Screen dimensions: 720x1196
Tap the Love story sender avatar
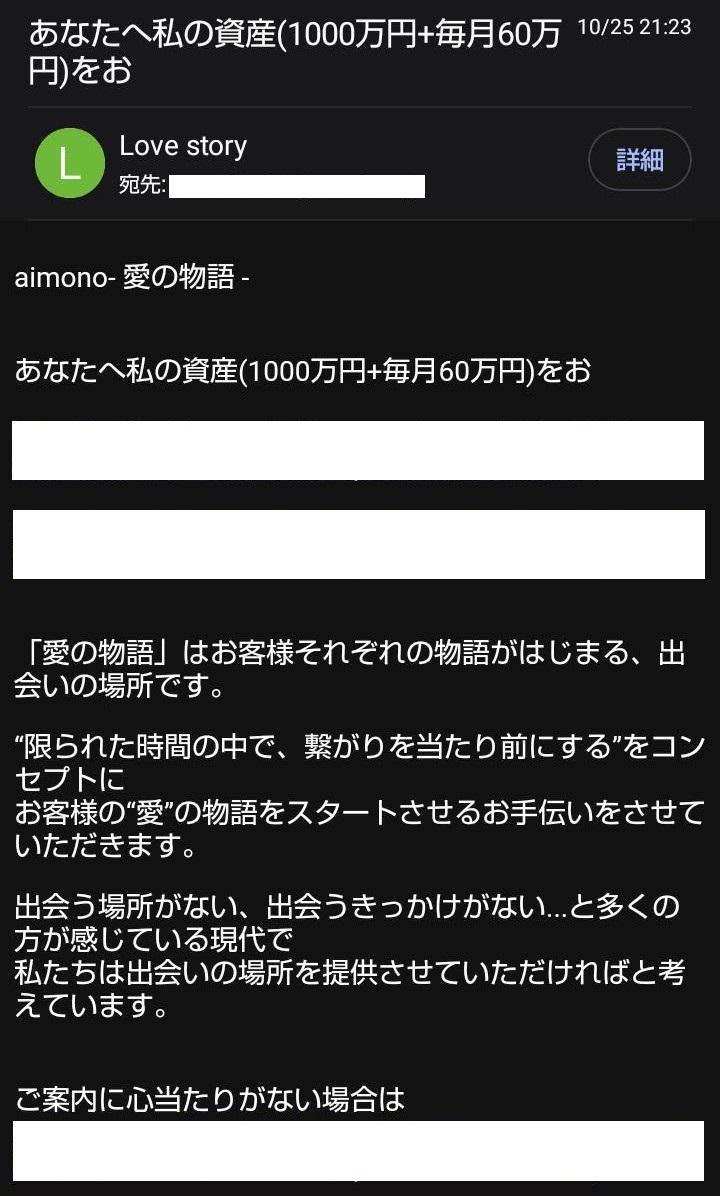pos(69,163)
